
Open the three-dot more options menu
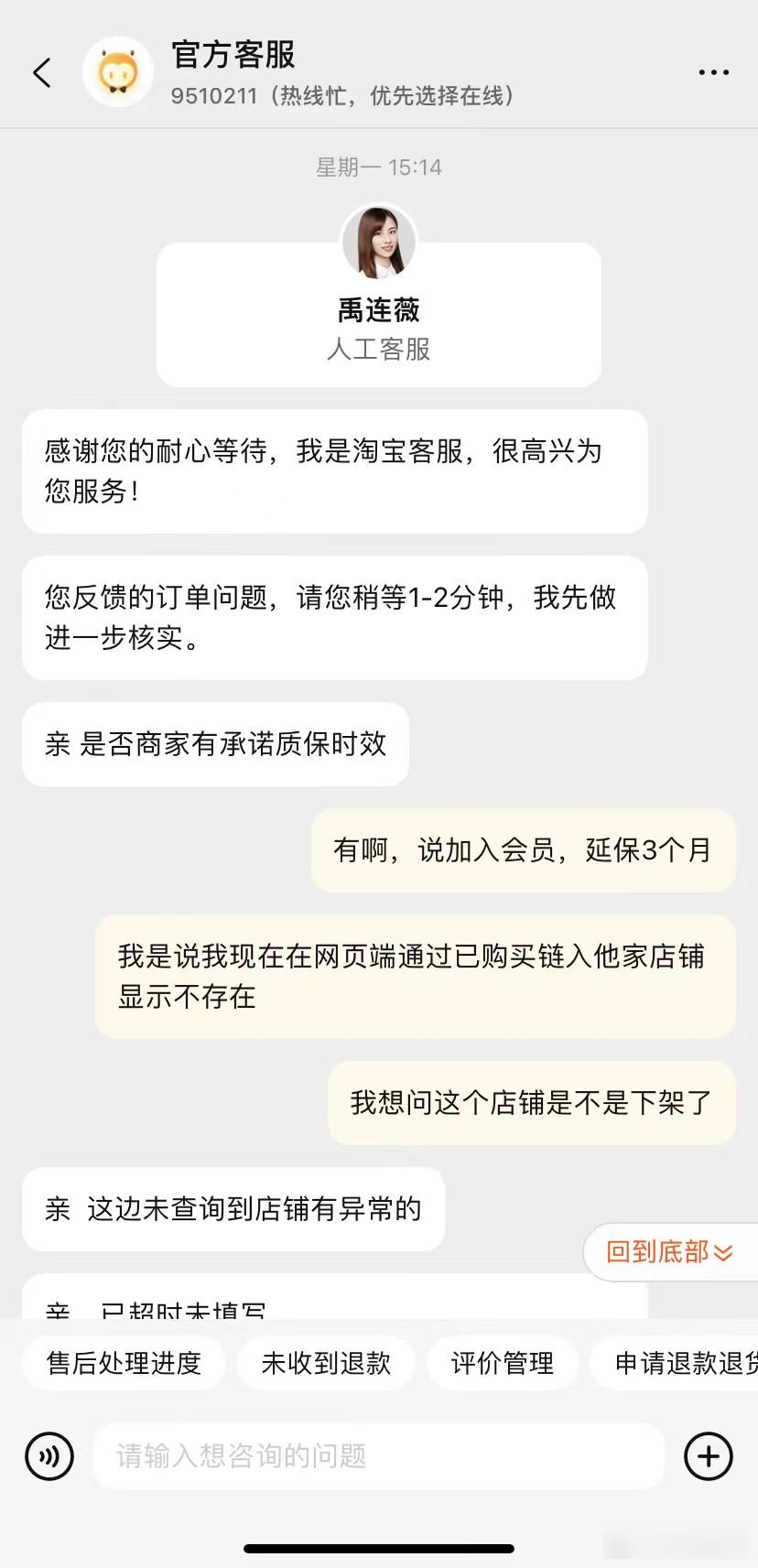713,72
